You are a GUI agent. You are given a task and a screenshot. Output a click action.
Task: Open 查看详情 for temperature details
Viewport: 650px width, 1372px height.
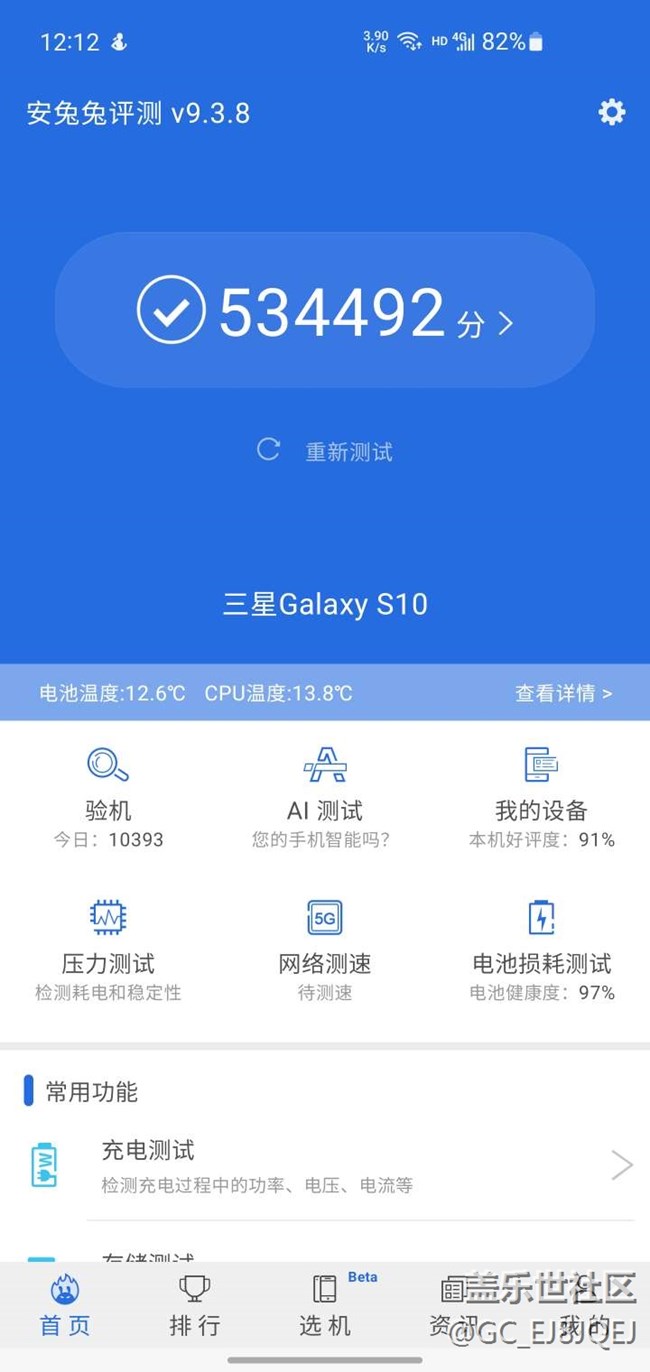pyautogui.click(x=563, y=693)
